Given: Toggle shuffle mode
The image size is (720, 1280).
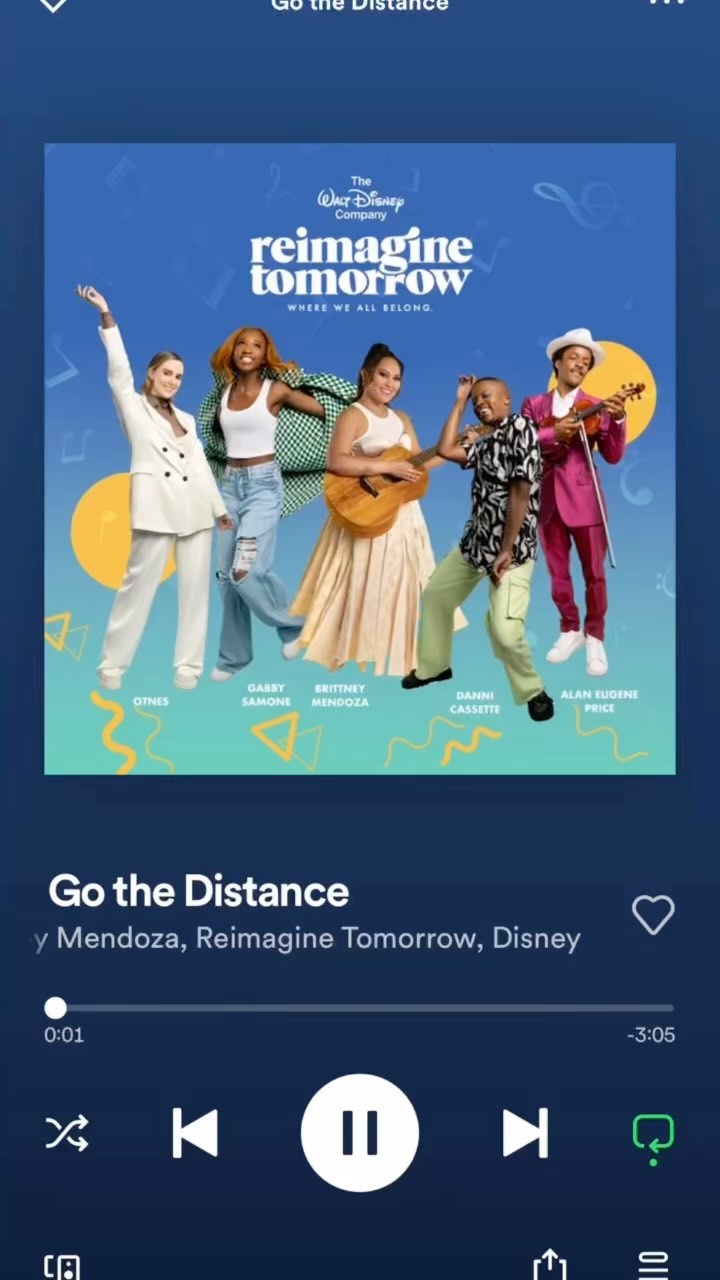Looking at the screenshot, I should 67,1133.
